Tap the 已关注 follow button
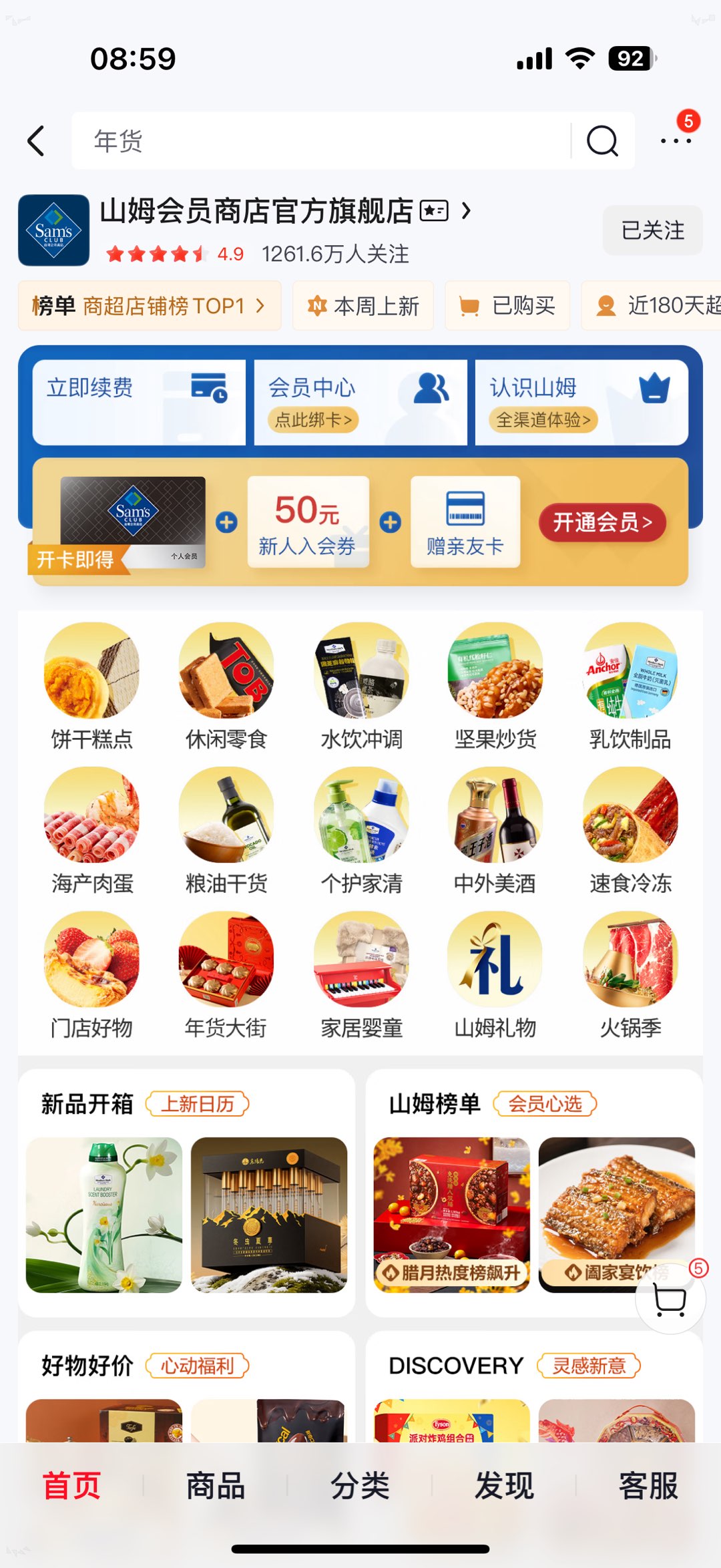The width and height of the screenshot is (721, 1568). [652, 230]
